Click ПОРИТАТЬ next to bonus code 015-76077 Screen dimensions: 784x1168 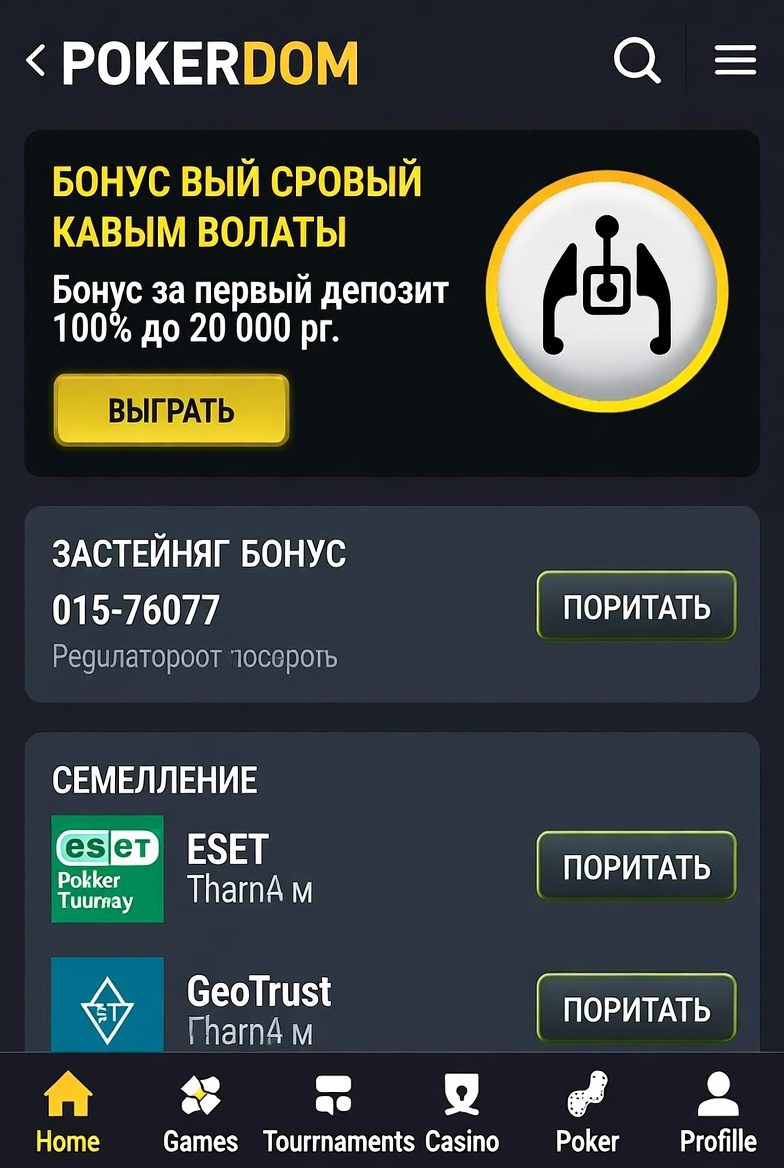point(635,606)
